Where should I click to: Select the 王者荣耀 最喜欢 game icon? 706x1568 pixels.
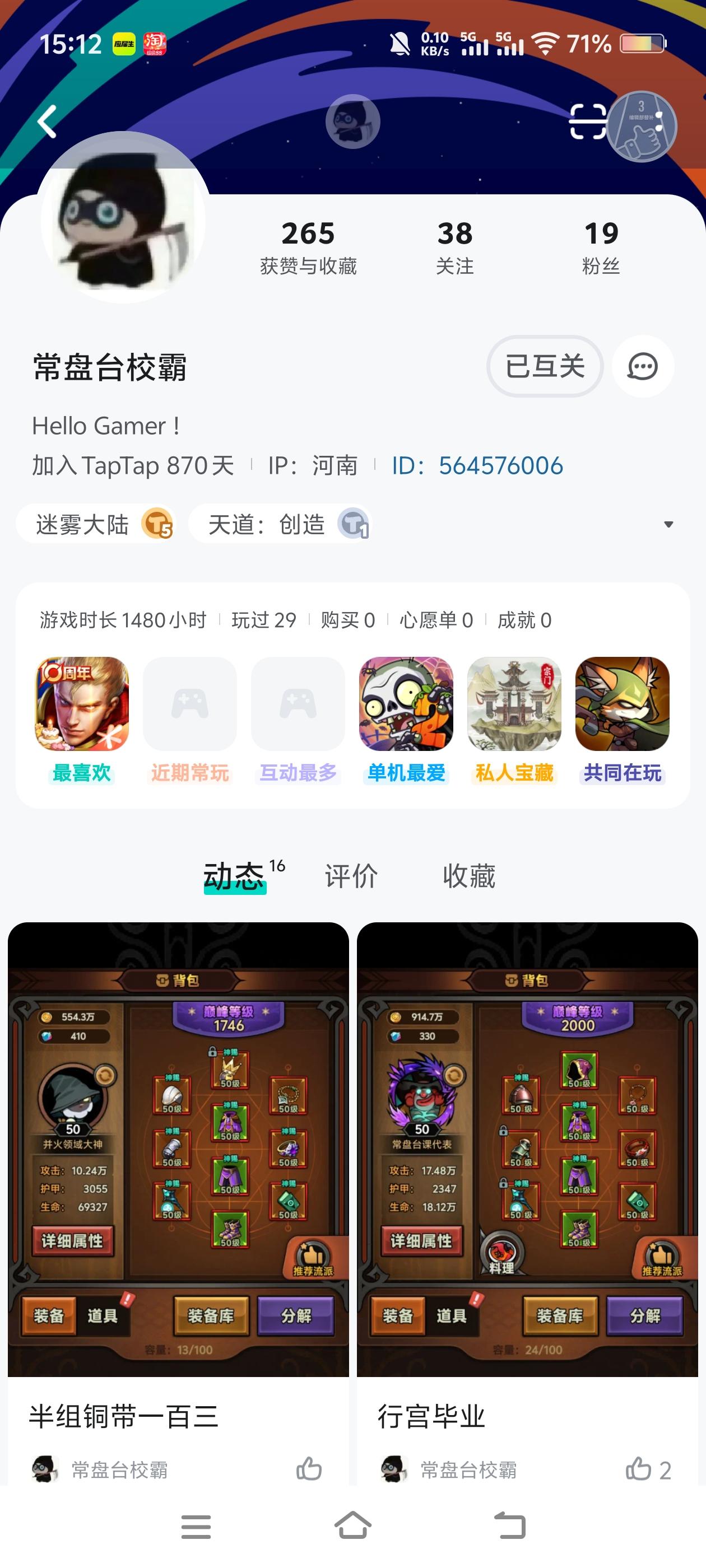click(81, 707)
